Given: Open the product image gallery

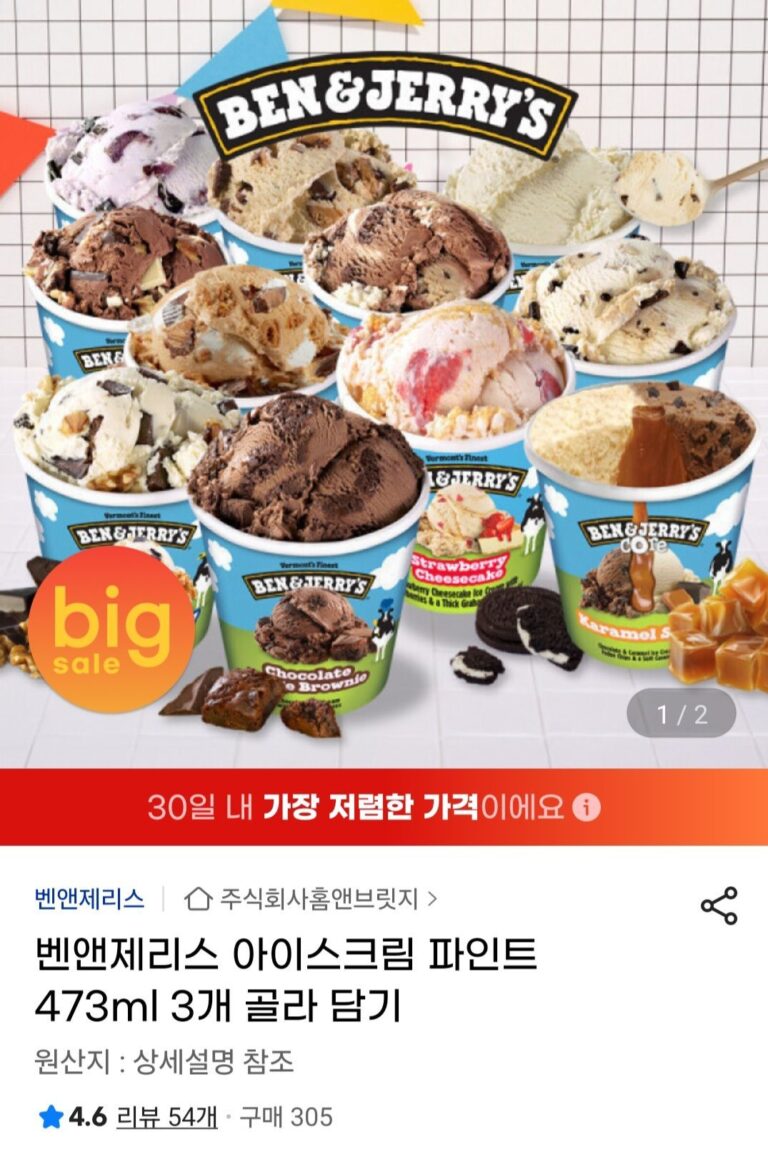Looking at the screenshot, I should click(x=384, y=400).
